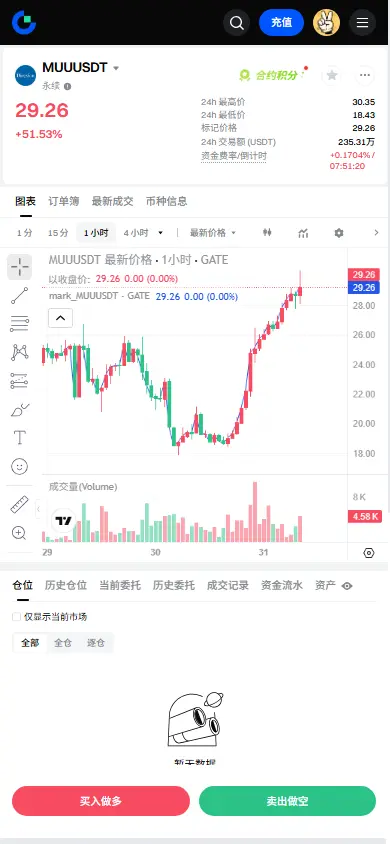Open chart indicators icon

pyautogui.click(x=303, y=233)
